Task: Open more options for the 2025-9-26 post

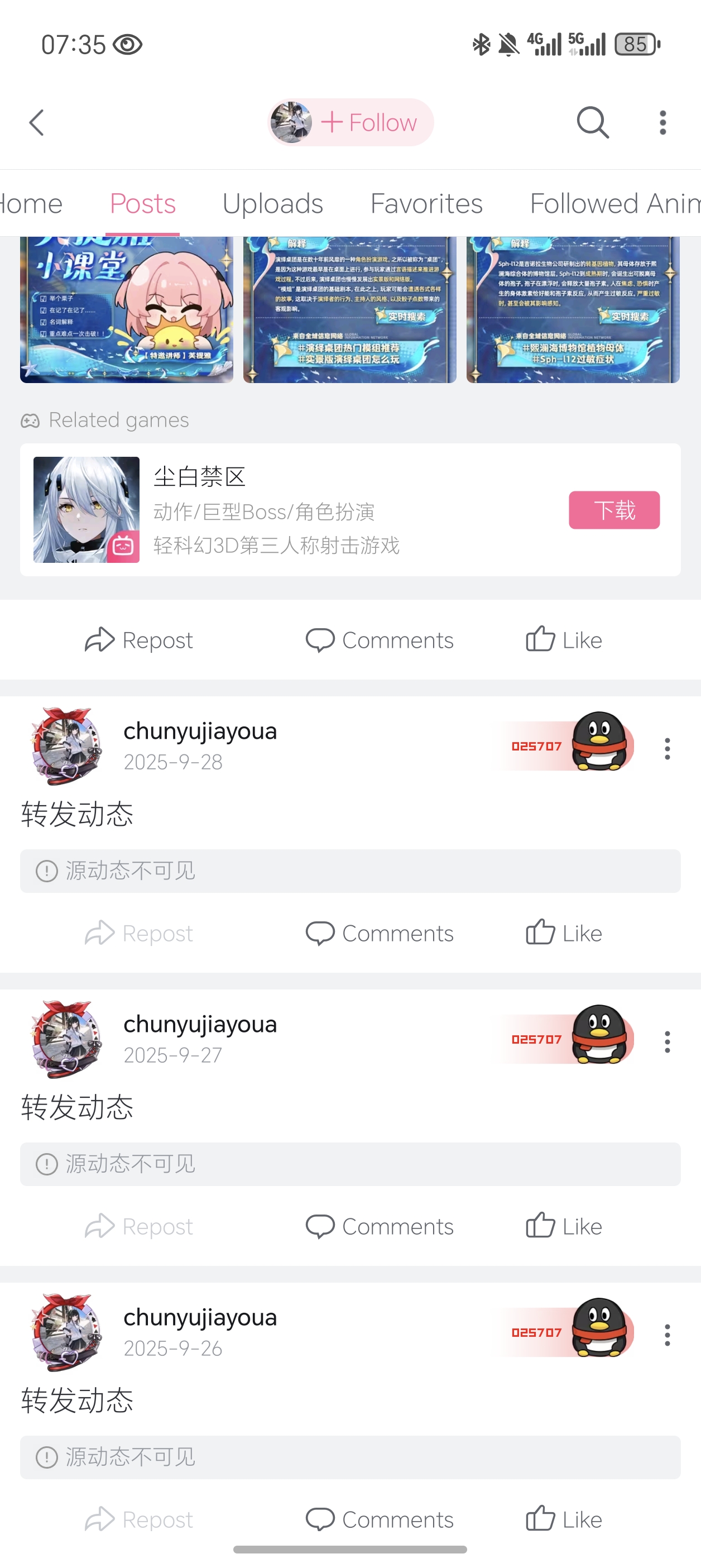Action: (668, 1334)
